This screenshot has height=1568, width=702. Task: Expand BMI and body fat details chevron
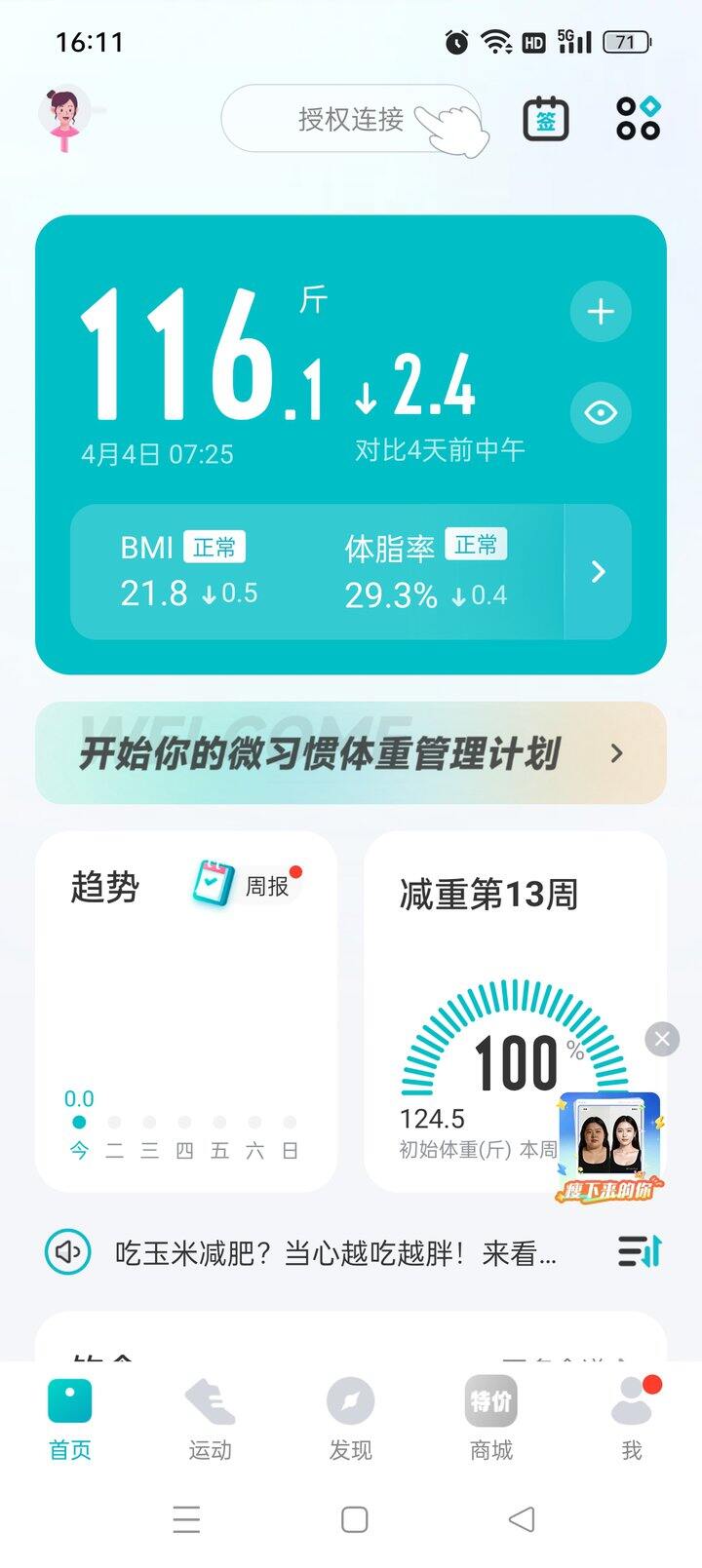(x=598, y=572)
